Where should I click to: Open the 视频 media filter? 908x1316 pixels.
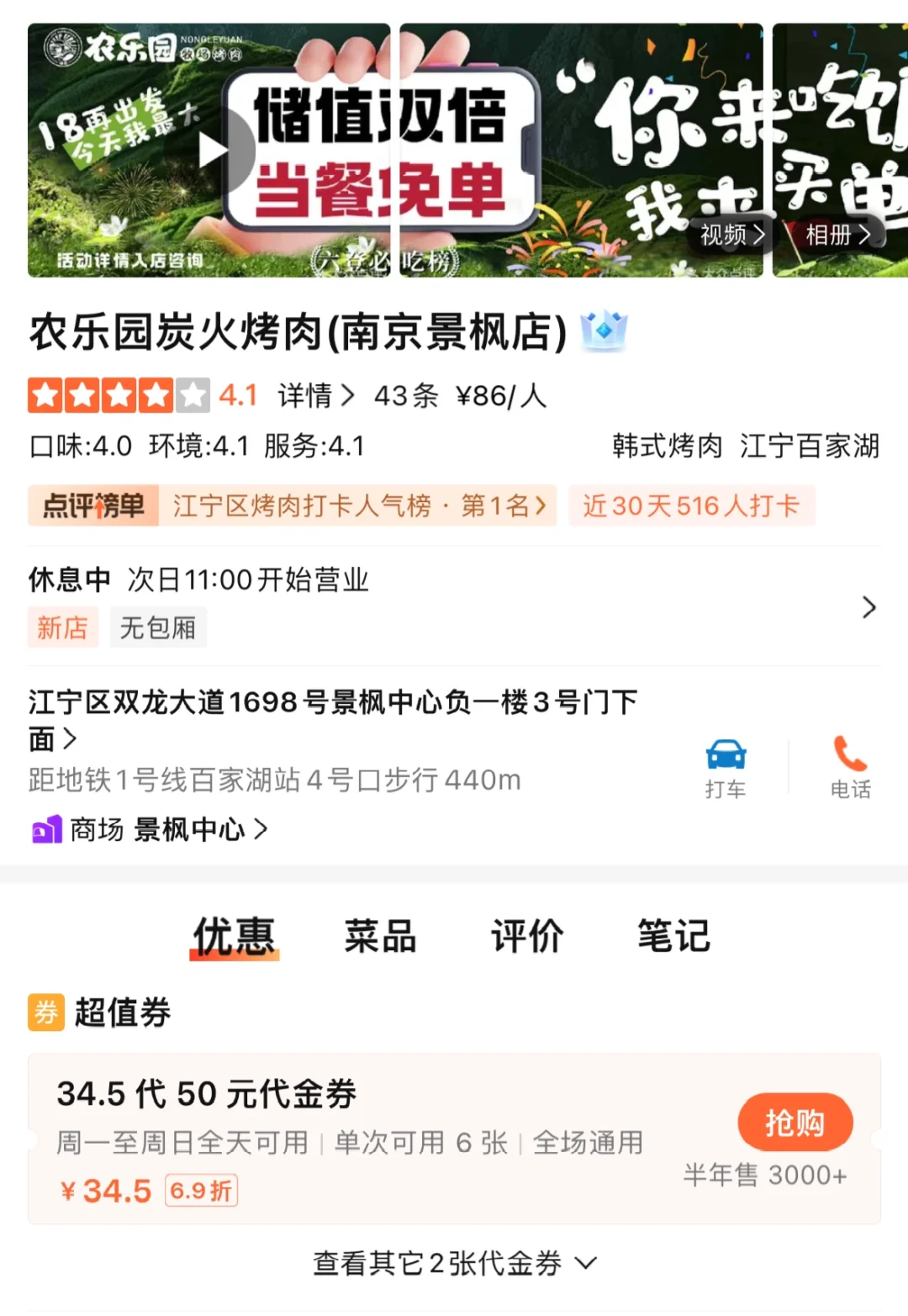[730, 236]
